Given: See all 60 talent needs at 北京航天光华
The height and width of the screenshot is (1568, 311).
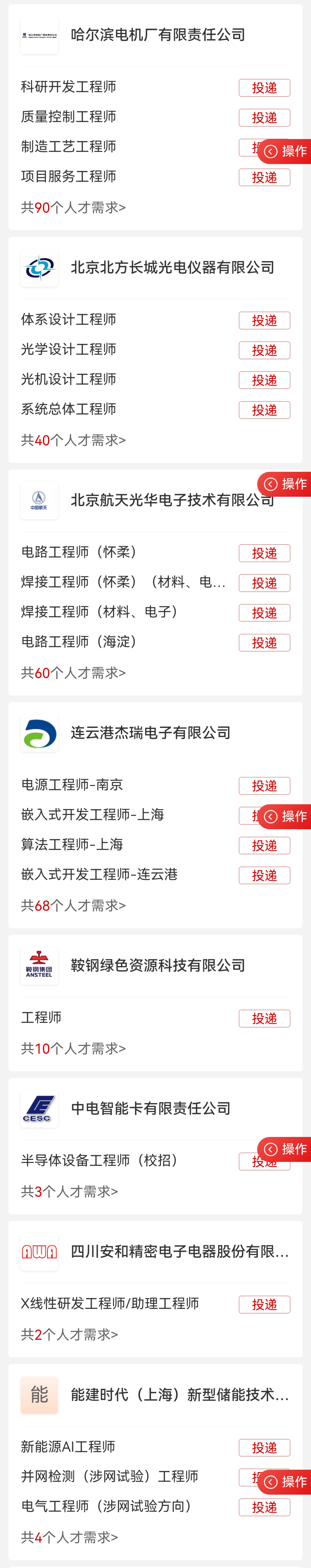Looking at the screenshot, I should point(73,673).
